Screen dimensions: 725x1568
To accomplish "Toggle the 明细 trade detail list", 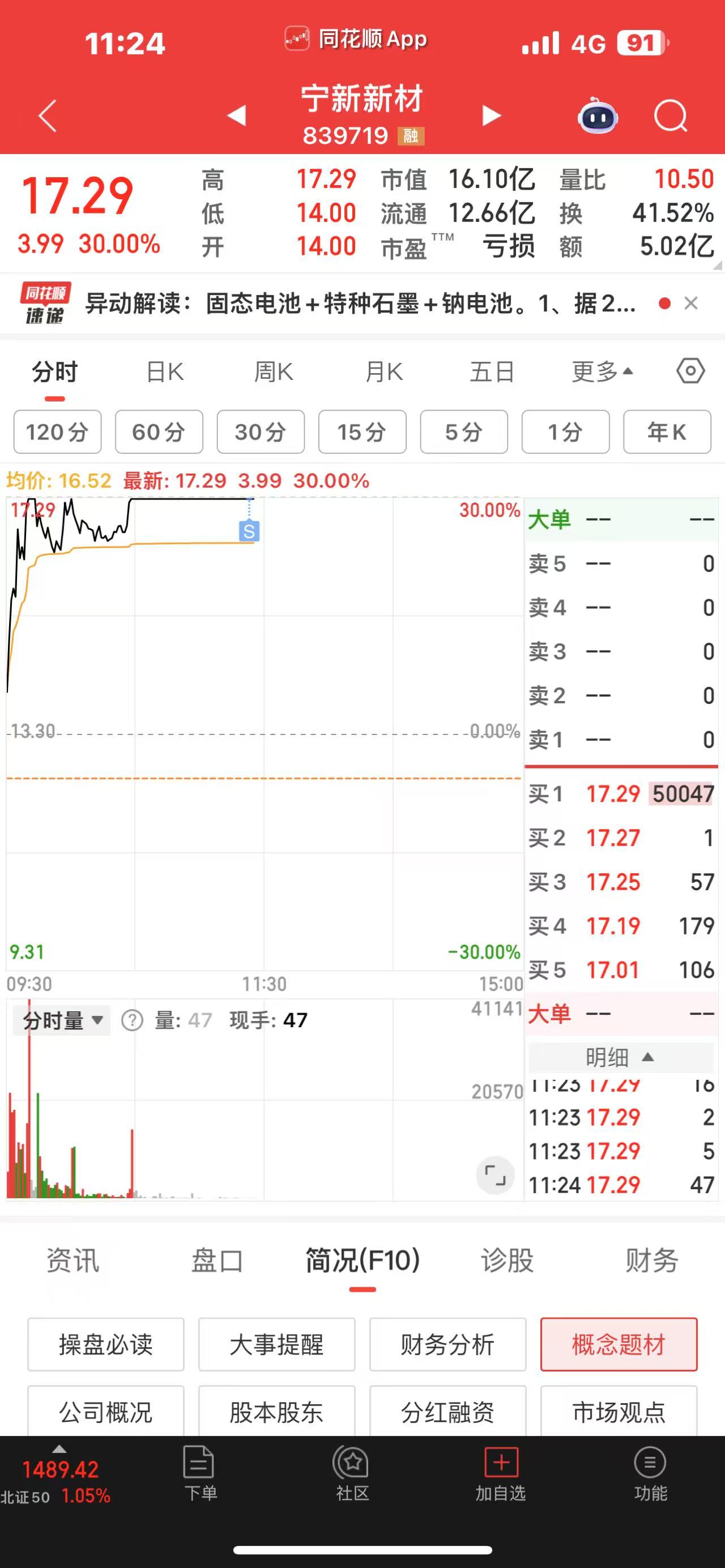I will click(620, 1057).
